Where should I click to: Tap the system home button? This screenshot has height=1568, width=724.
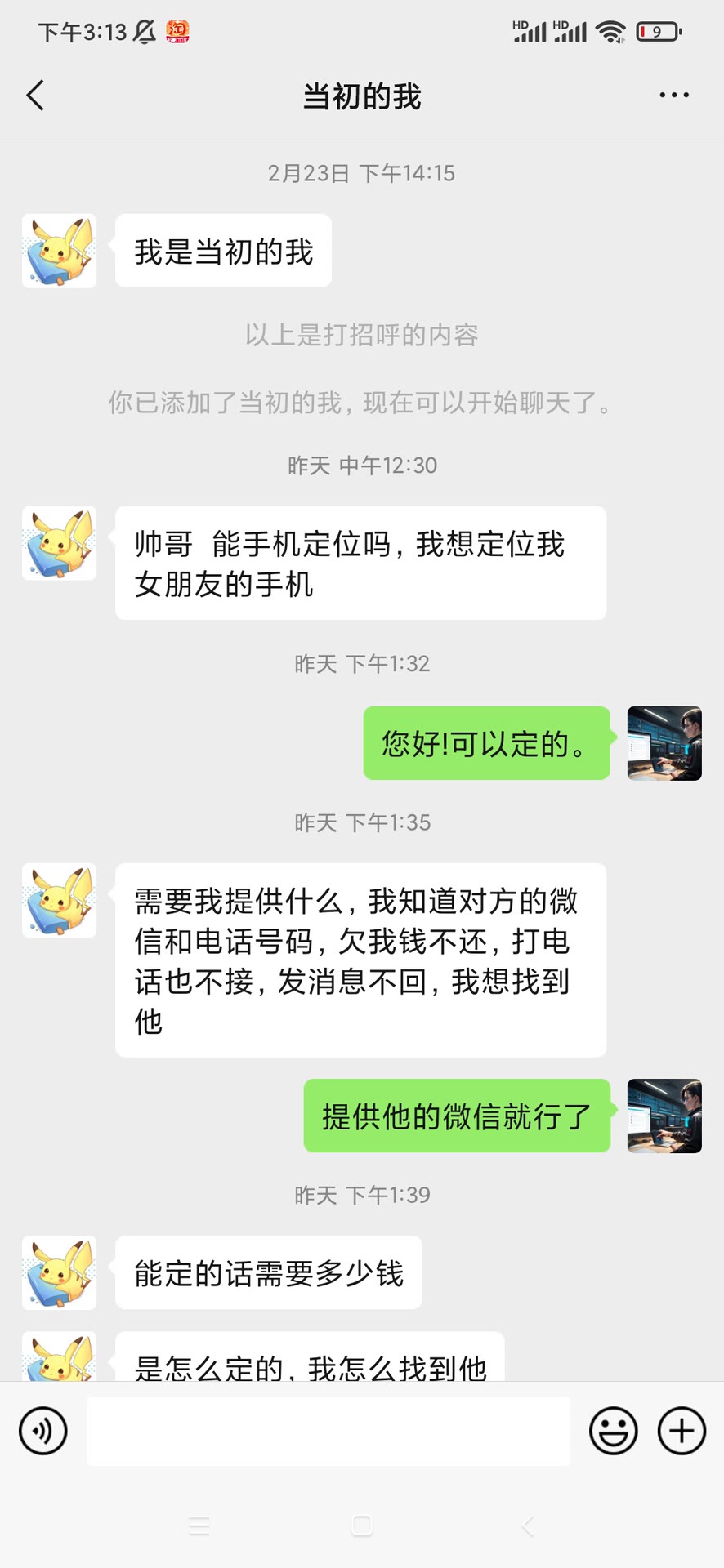362,1526
